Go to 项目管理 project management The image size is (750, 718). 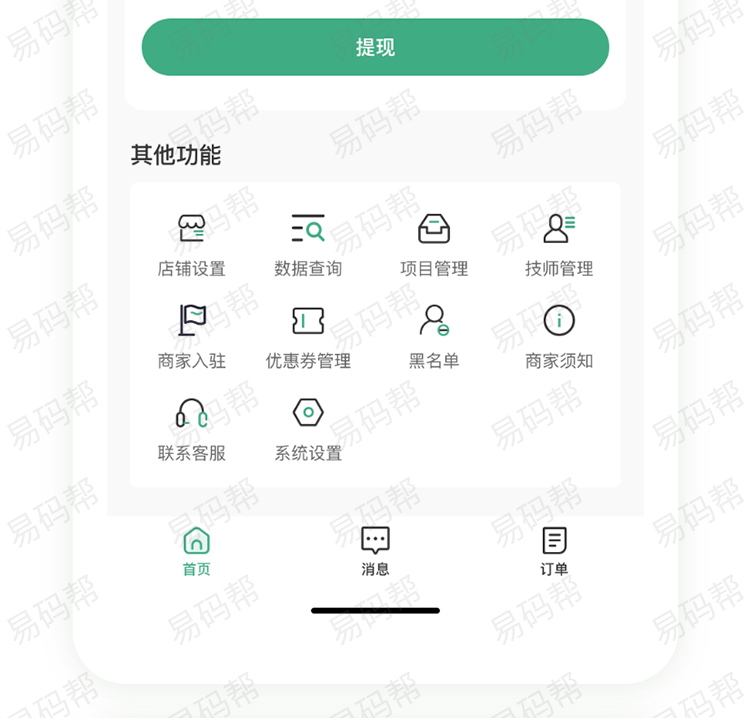[434, 243]
